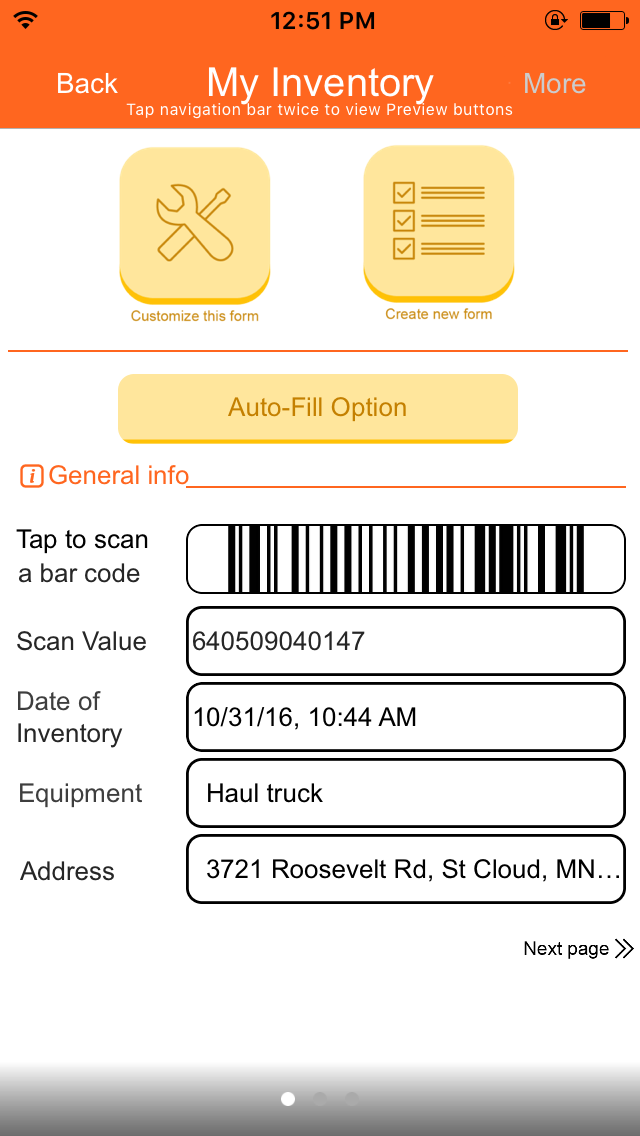
Task: Tap Customize this form wrench icon
Action: tap(195, 225)
